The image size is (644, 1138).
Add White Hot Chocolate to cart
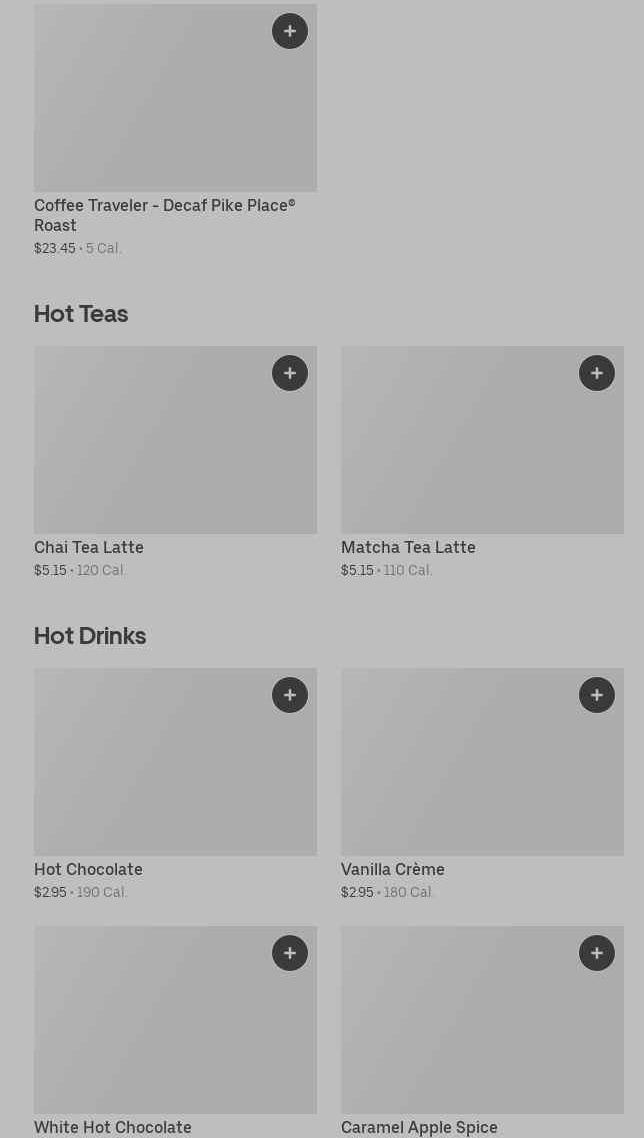point(290,953)
